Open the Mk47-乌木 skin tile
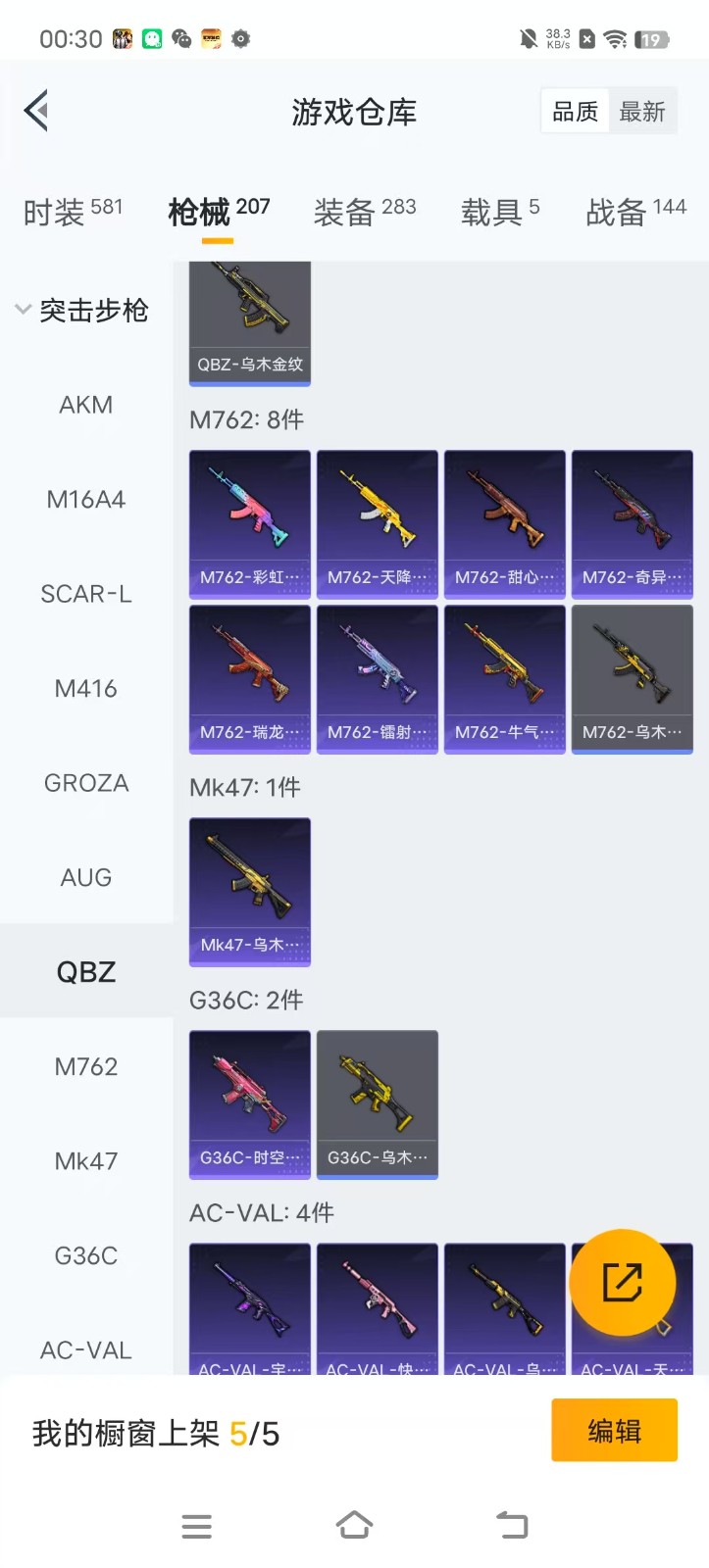The height and width of the screenshot is (1568, 709). [250, 891]
